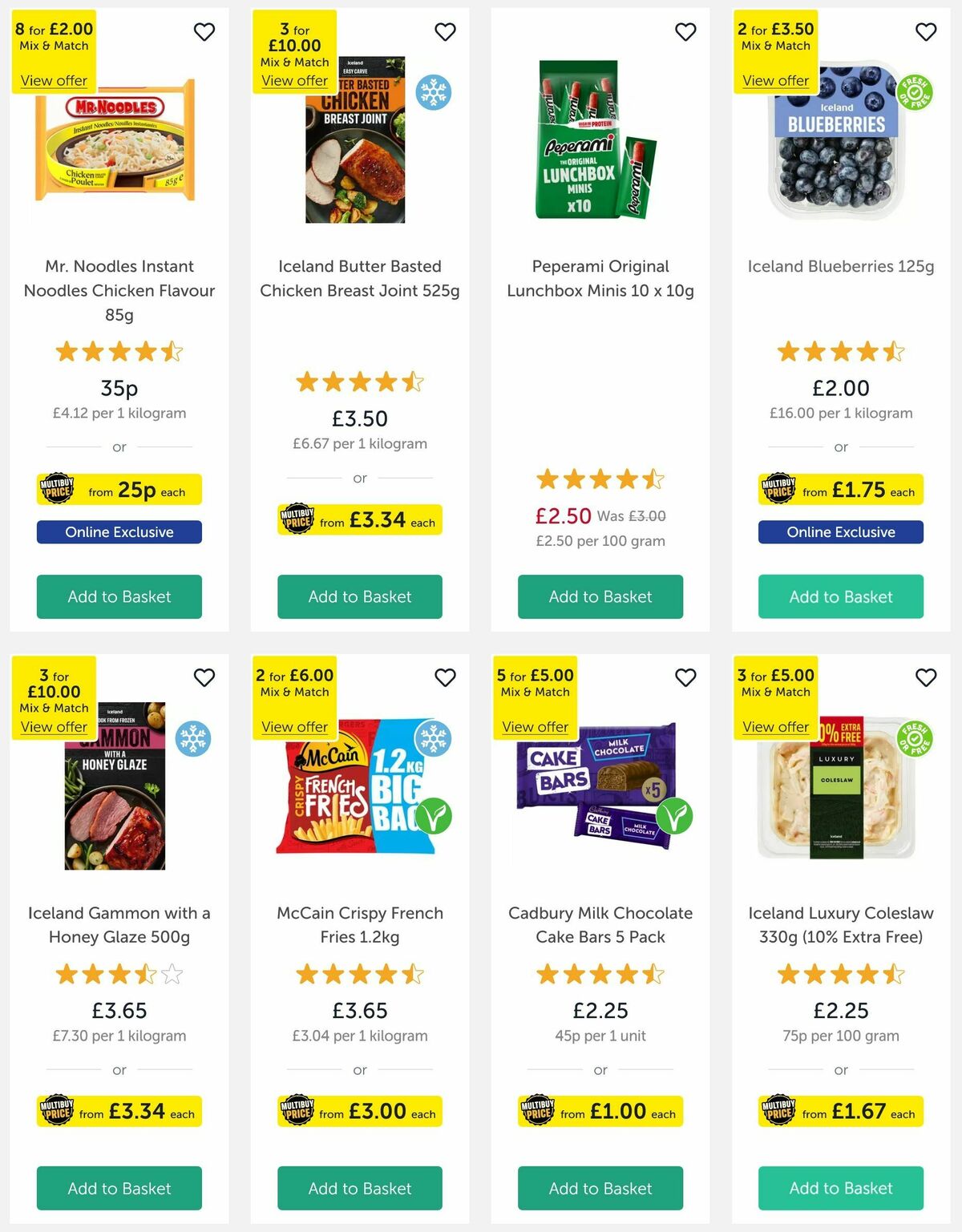Click the Online Exclusive badge under Iceland Blueberries

tap(840, 531)
